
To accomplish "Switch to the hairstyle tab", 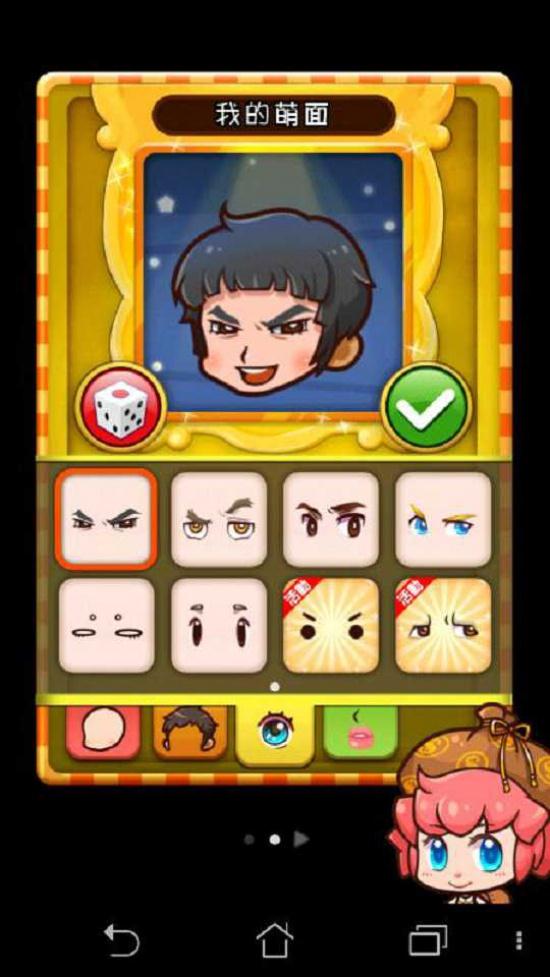I will (x=190, y=732).
